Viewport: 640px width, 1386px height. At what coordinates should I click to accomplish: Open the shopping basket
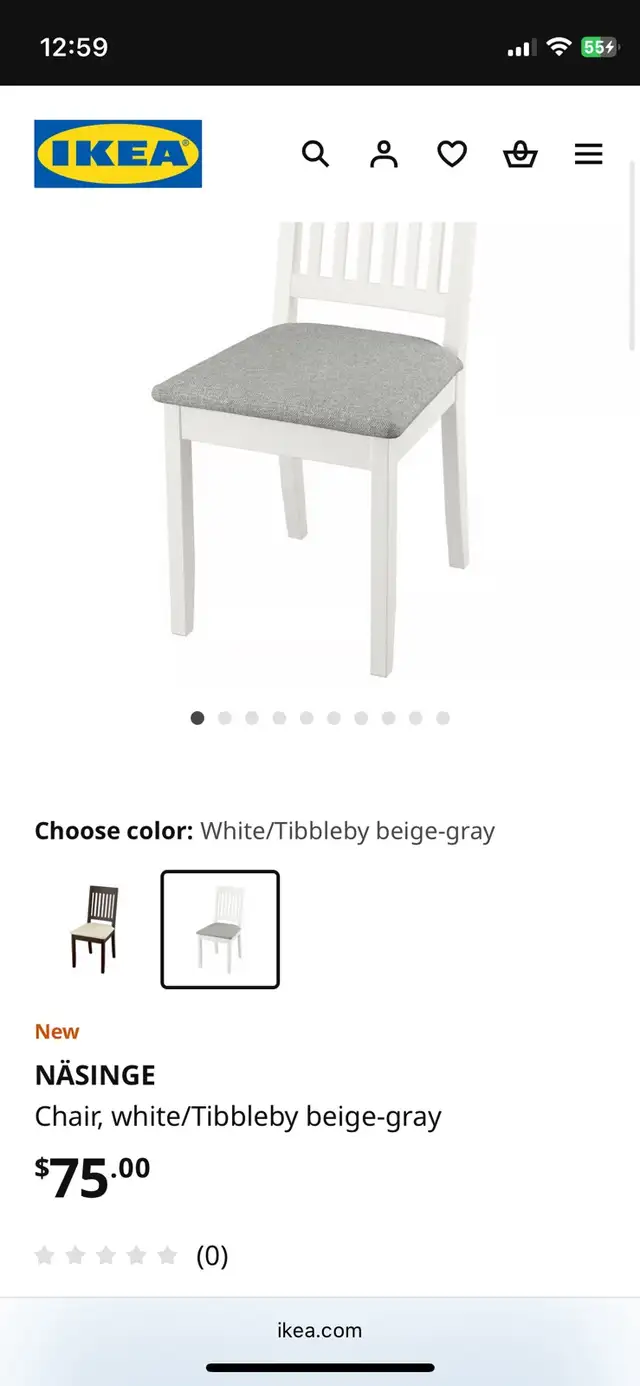[x=520, y=154]
